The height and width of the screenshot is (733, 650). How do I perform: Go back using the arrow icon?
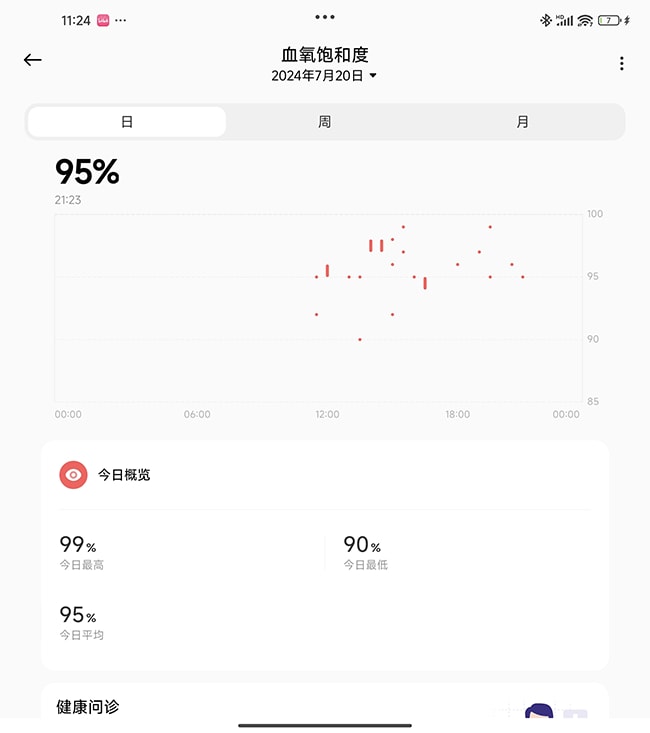point(33,60)
